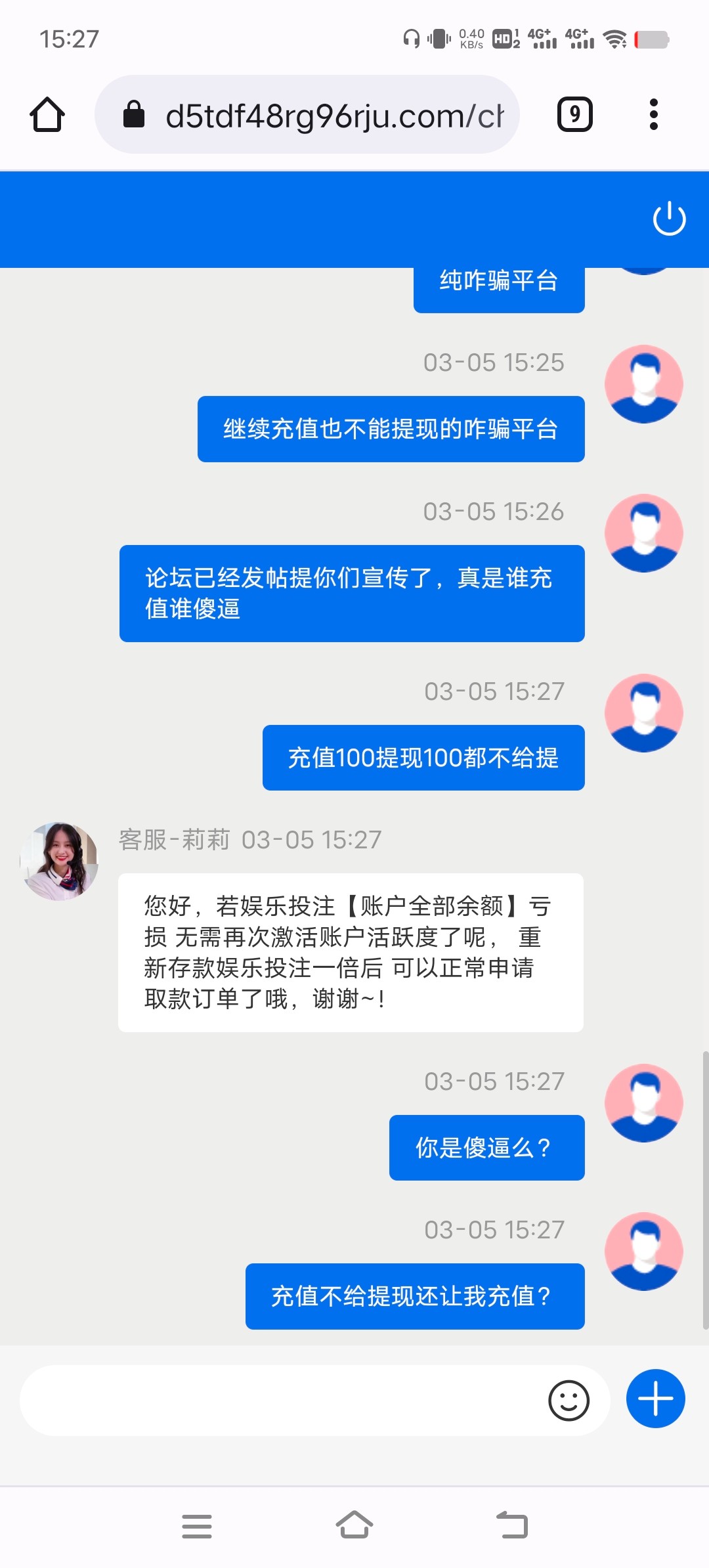Open the browser overflow menu
Screen dimensions: 709x1568
pyautogui.click(x=653, y=115)
